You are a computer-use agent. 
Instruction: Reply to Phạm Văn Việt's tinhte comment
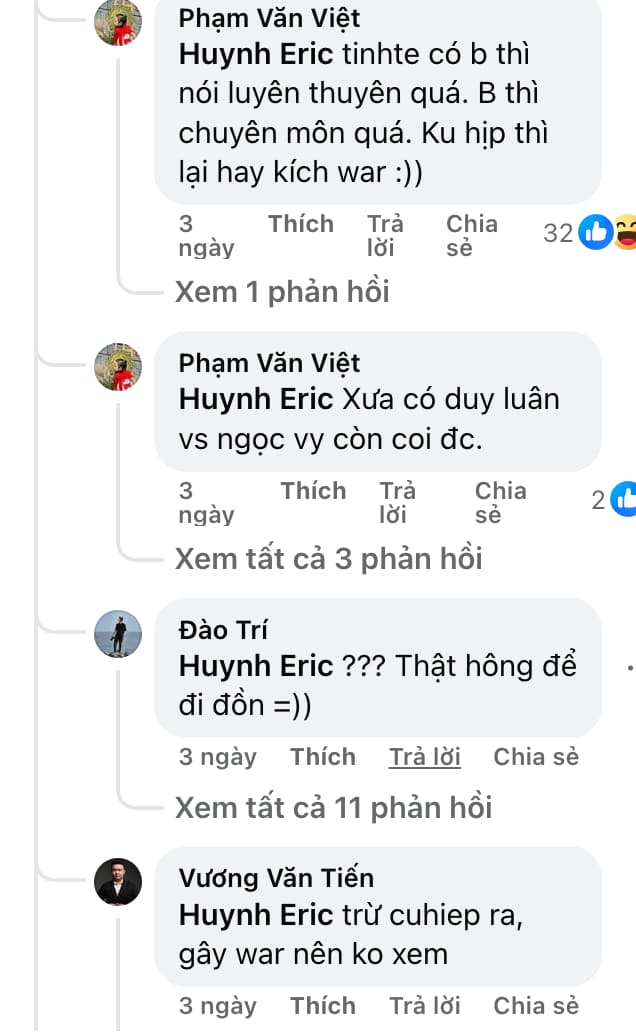tap(380, 235)
